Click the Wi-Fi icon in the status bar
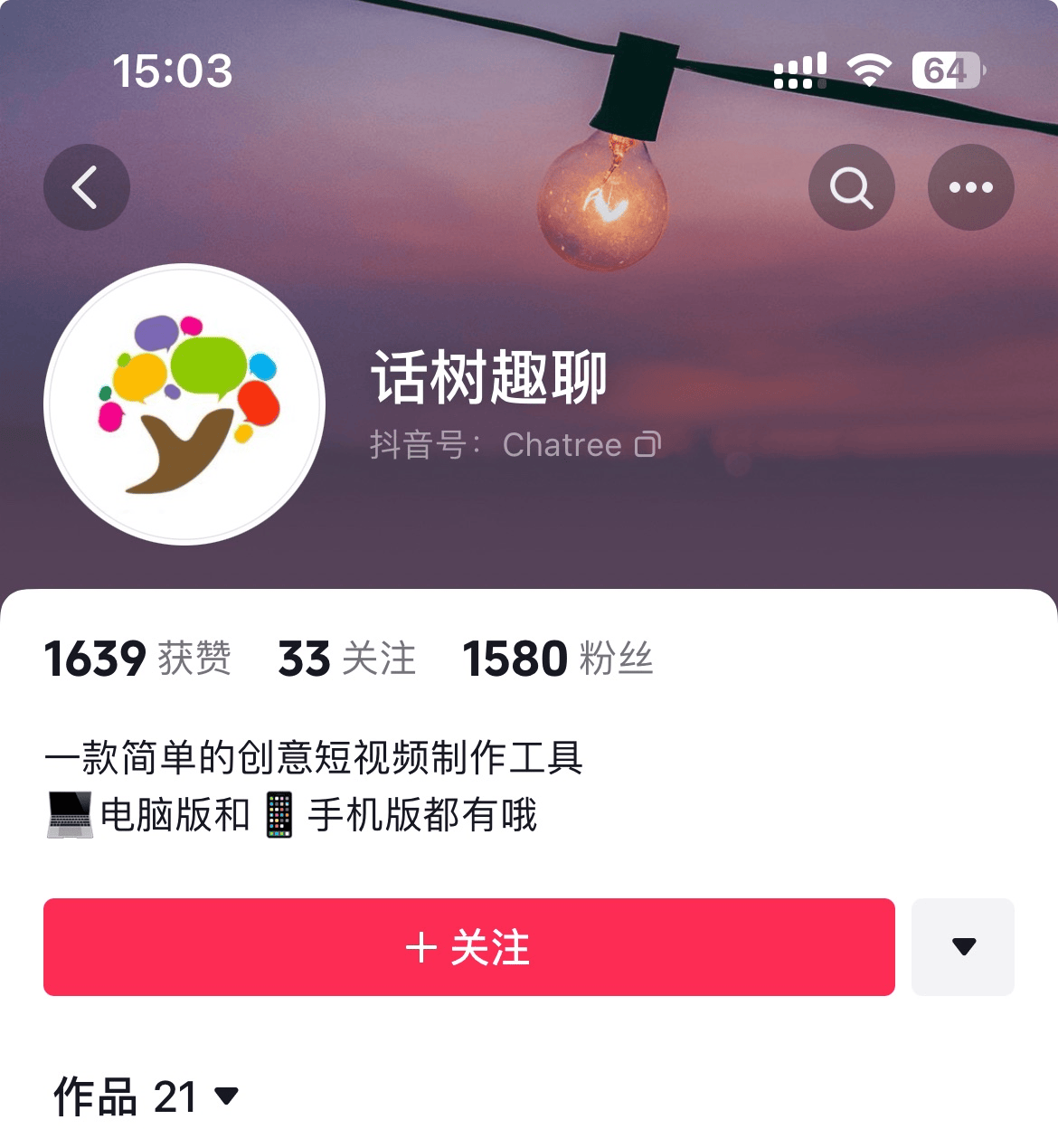1058x1148 pixels. (x=869, y=71)
